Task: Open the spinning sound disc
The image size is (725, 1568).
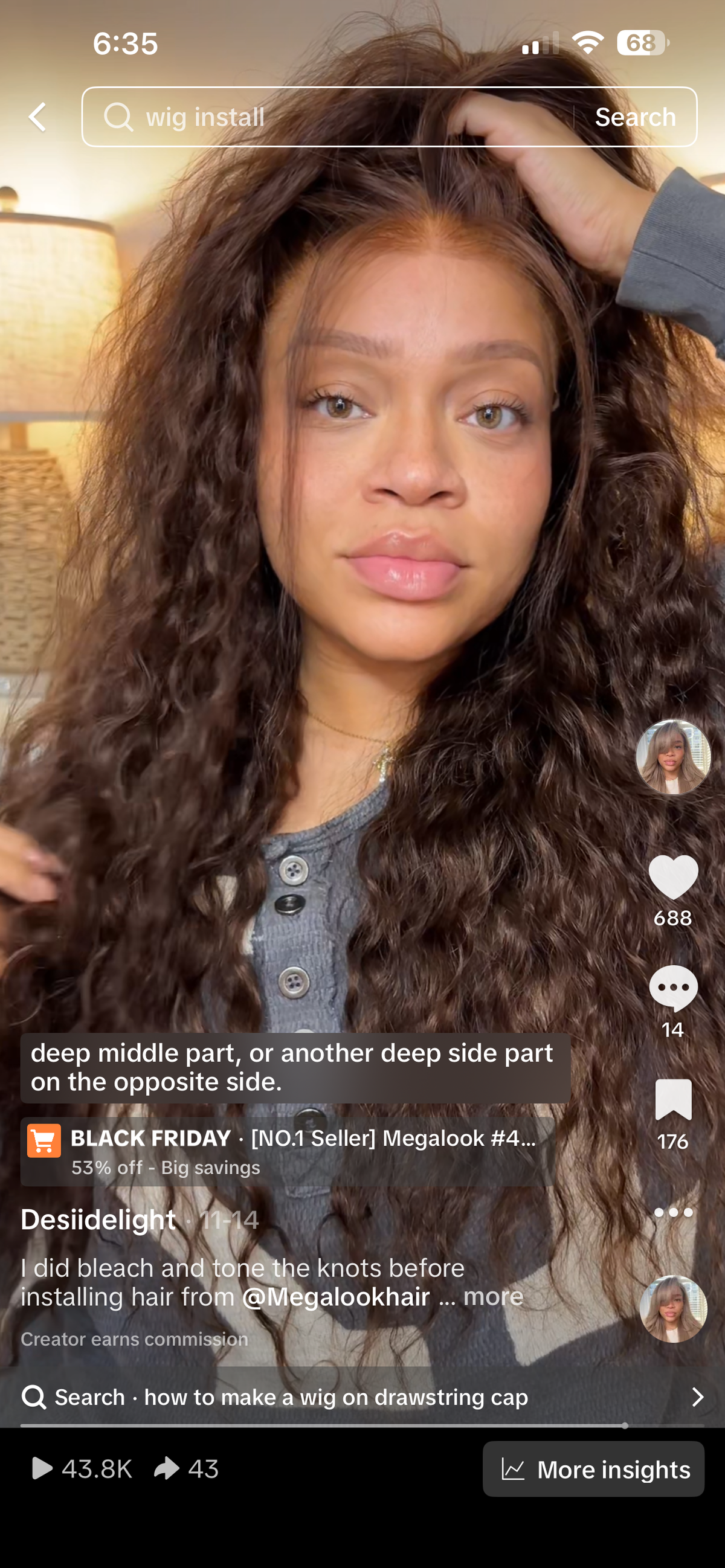Action: (x=672, y=1309)
